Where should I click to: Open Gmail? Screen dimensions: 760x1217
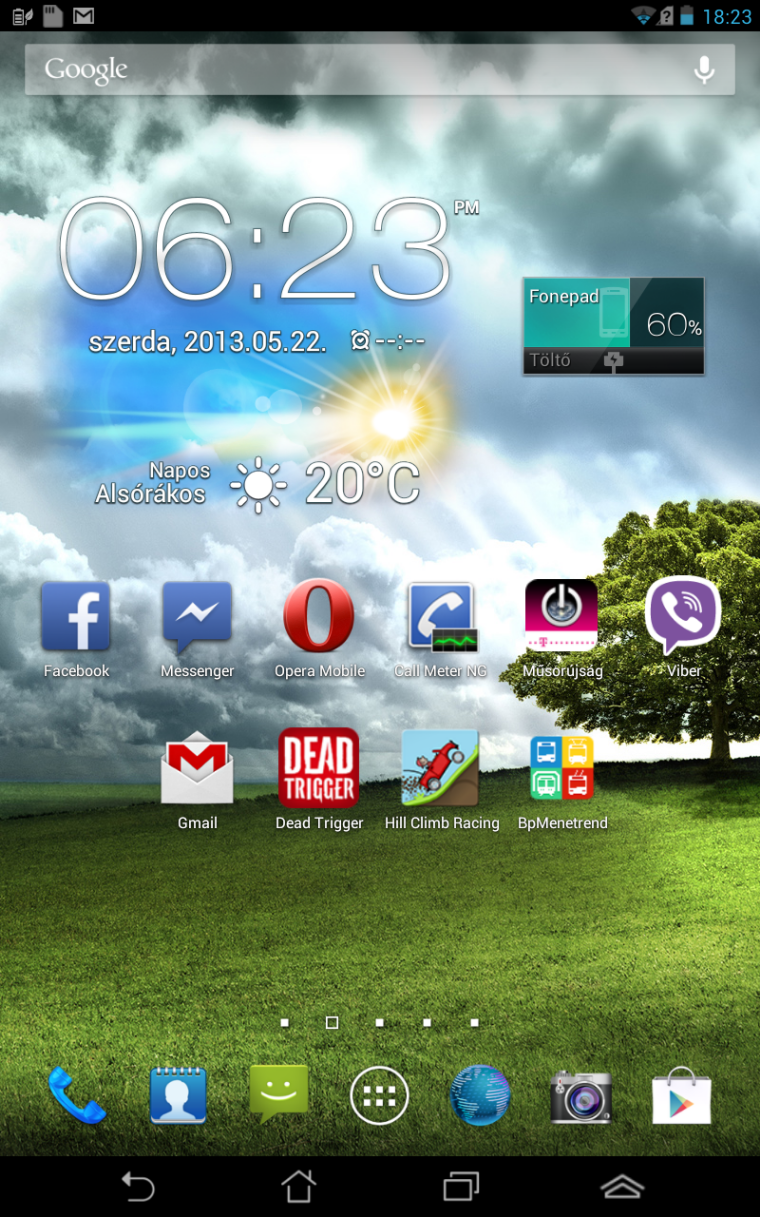(x=197, y=768)
